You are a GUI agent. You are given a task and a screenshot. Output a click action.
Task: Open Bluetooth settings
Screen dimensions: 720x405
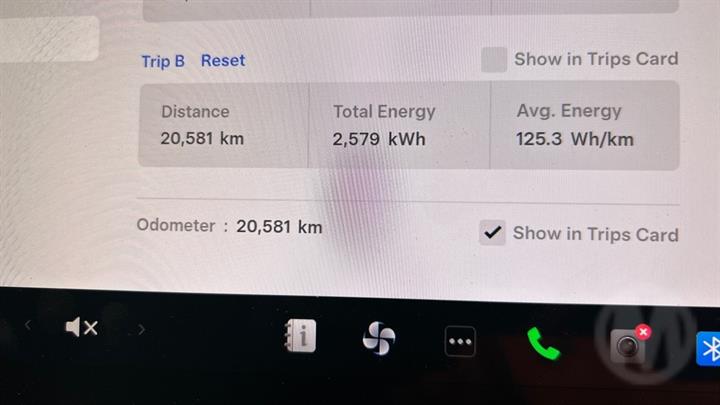pos(709,348)
